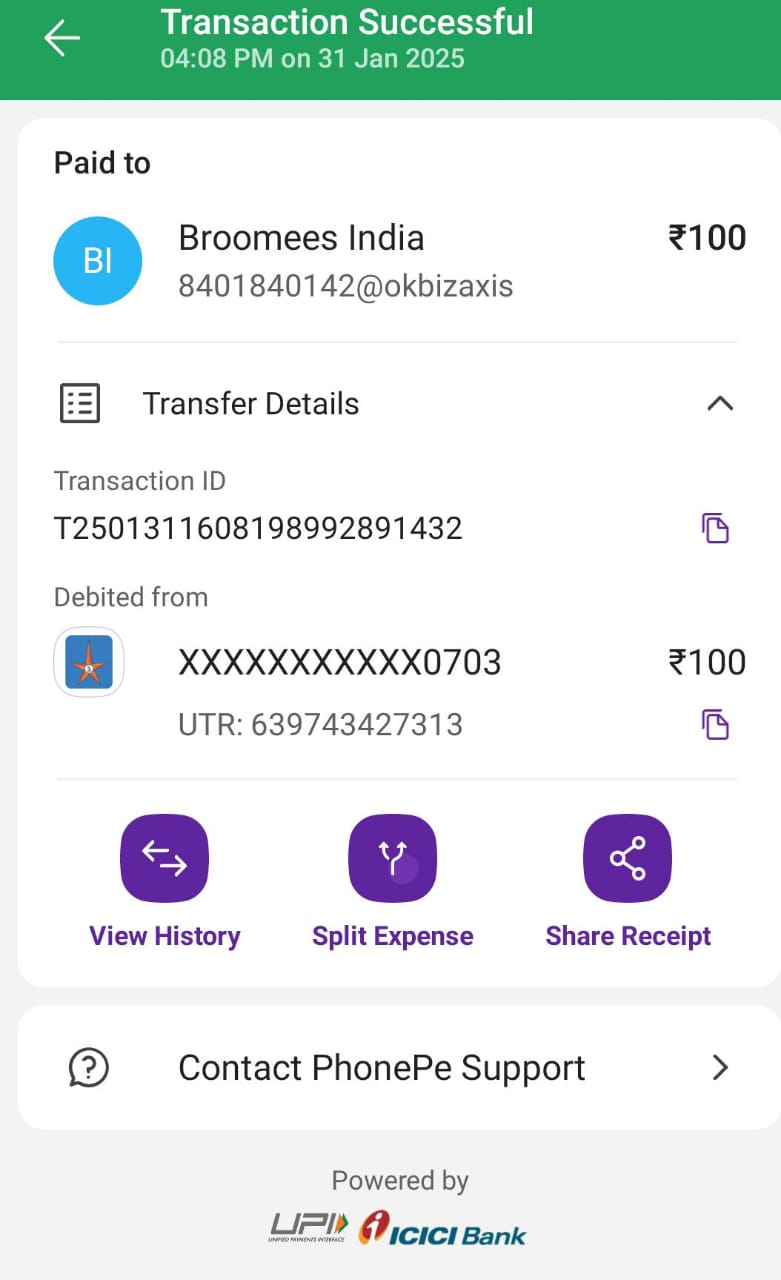This screenshot has height=1280, width=781.
Task: Copy the UTR number
Action: click(x=715, y=724)
